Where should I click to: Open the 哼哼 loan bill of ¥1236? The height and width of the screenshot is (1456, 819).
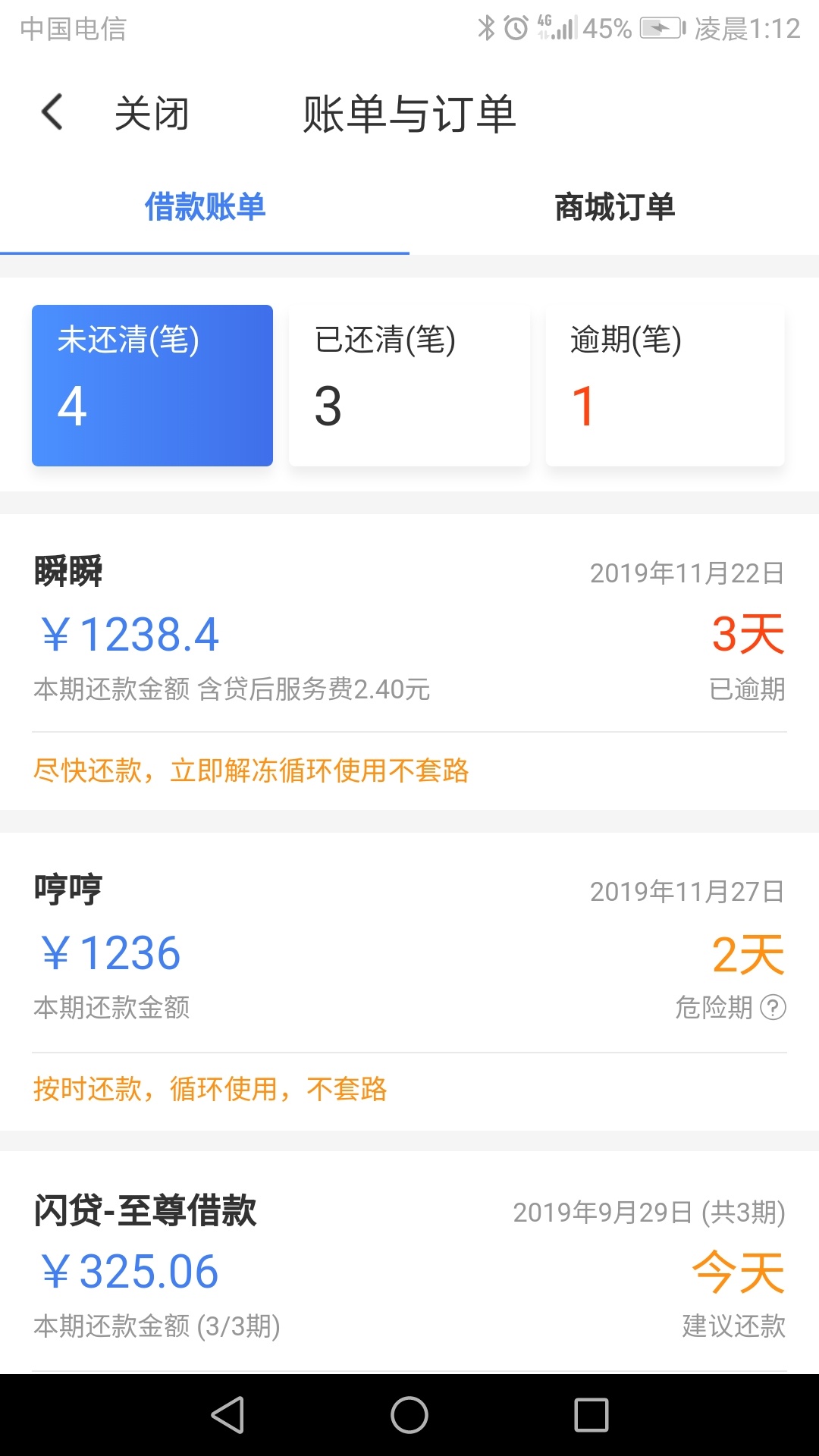coord(409,981)
